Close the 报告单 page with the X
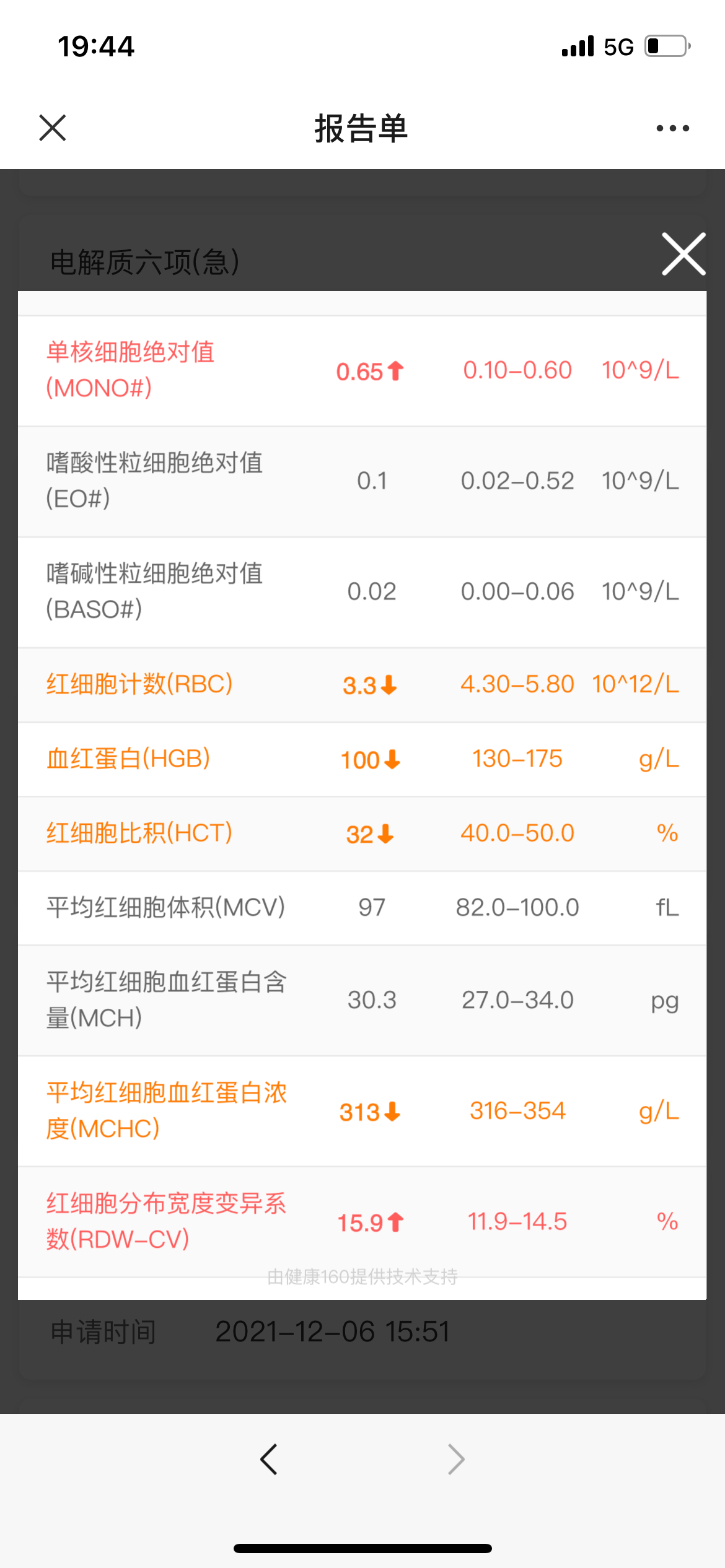The image size is (725, 1568). coord(53,128)
